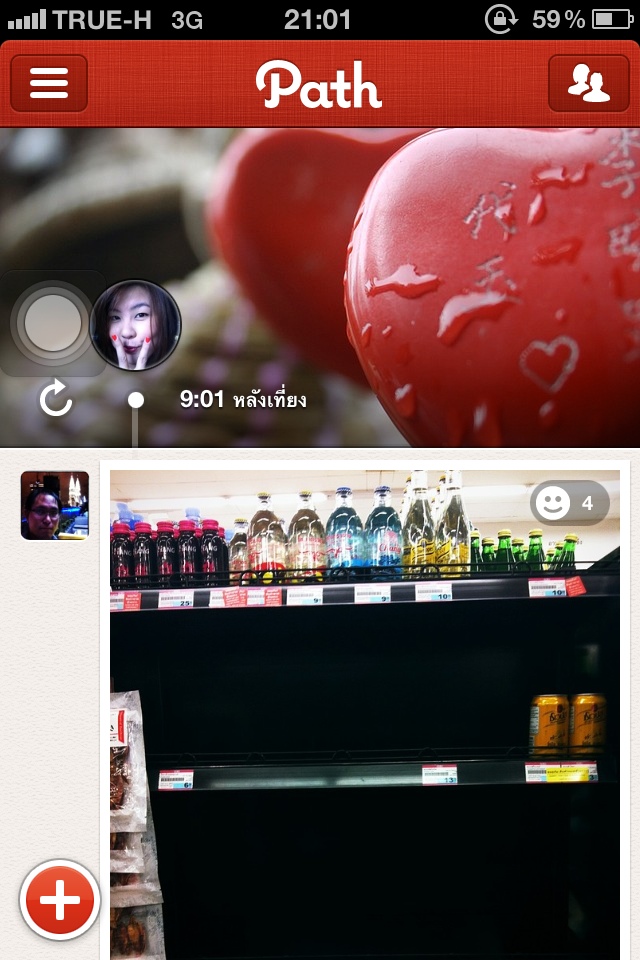Tap the red plus compose button
Screen dimensions: 640x960
[x=60, y=901]
